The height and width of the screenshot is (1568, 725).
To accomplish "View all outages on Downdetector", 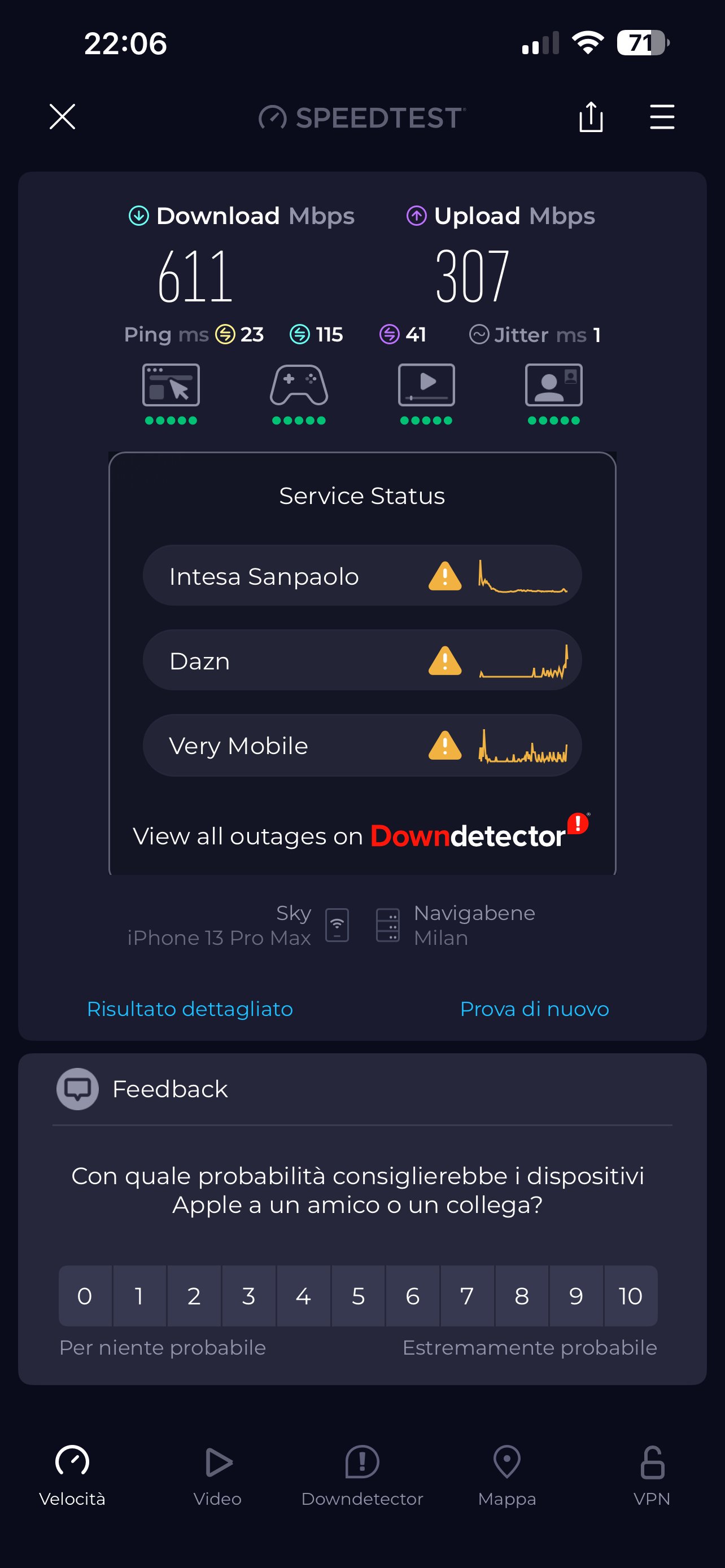I will tap(361, 835).
